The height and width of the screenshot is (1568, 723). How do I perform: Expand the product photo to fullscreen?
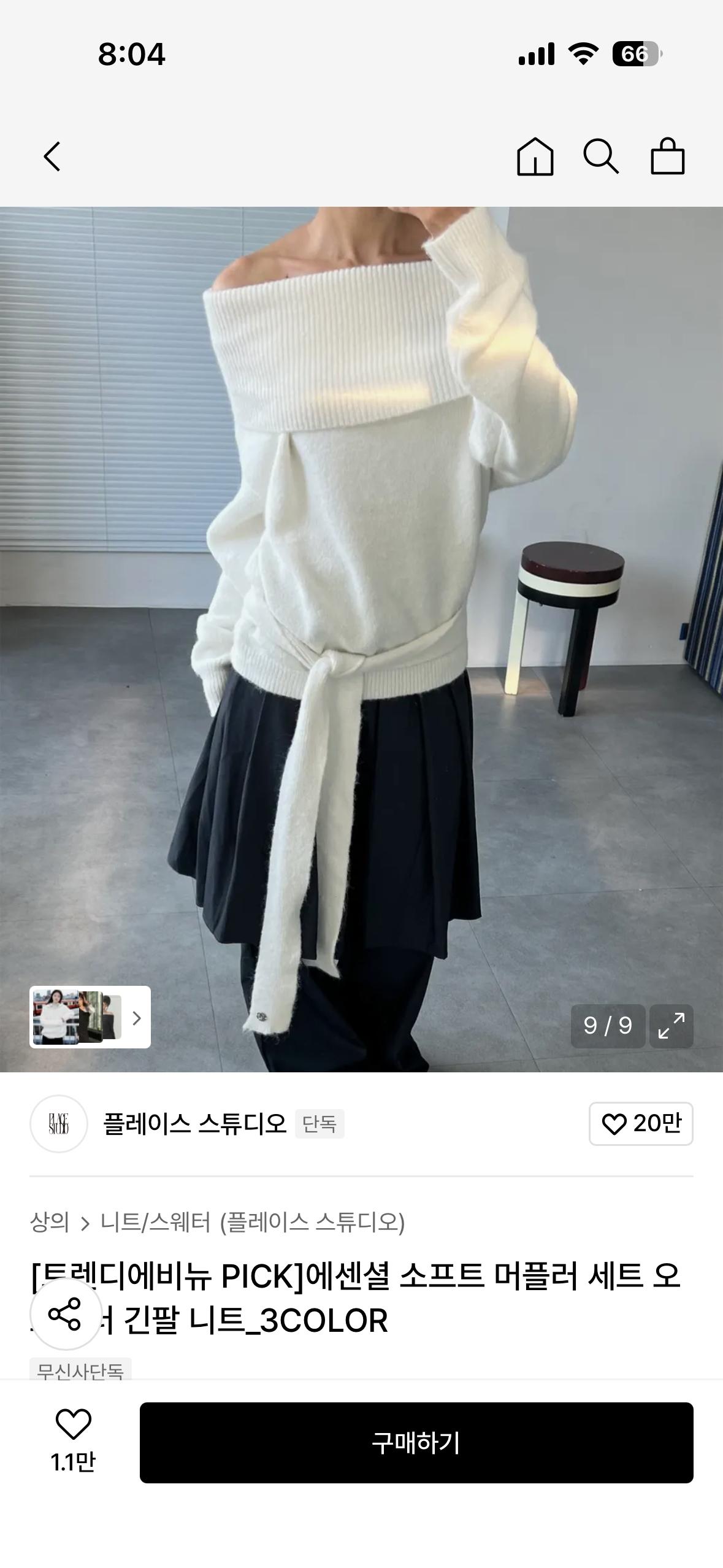(x=671, y=1026)
